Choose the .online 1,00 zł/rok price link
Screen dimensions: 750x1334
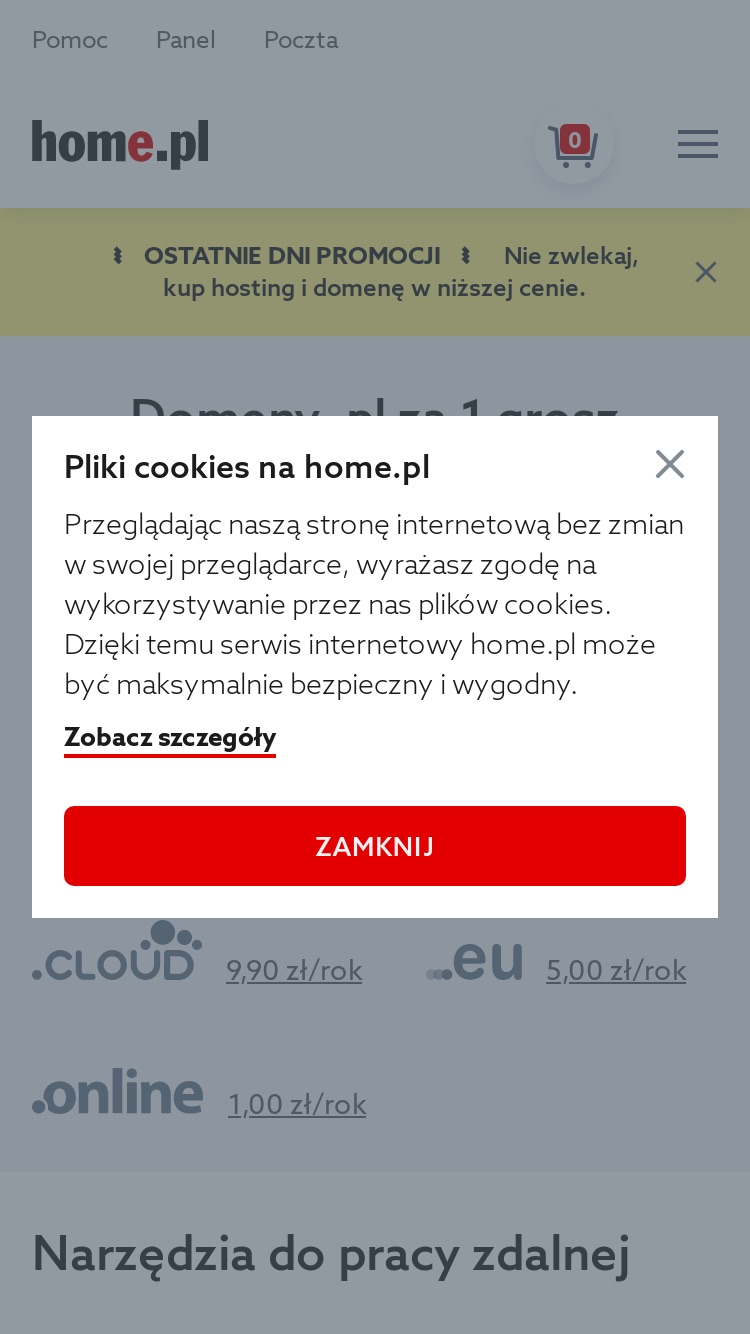(297, 1104)
